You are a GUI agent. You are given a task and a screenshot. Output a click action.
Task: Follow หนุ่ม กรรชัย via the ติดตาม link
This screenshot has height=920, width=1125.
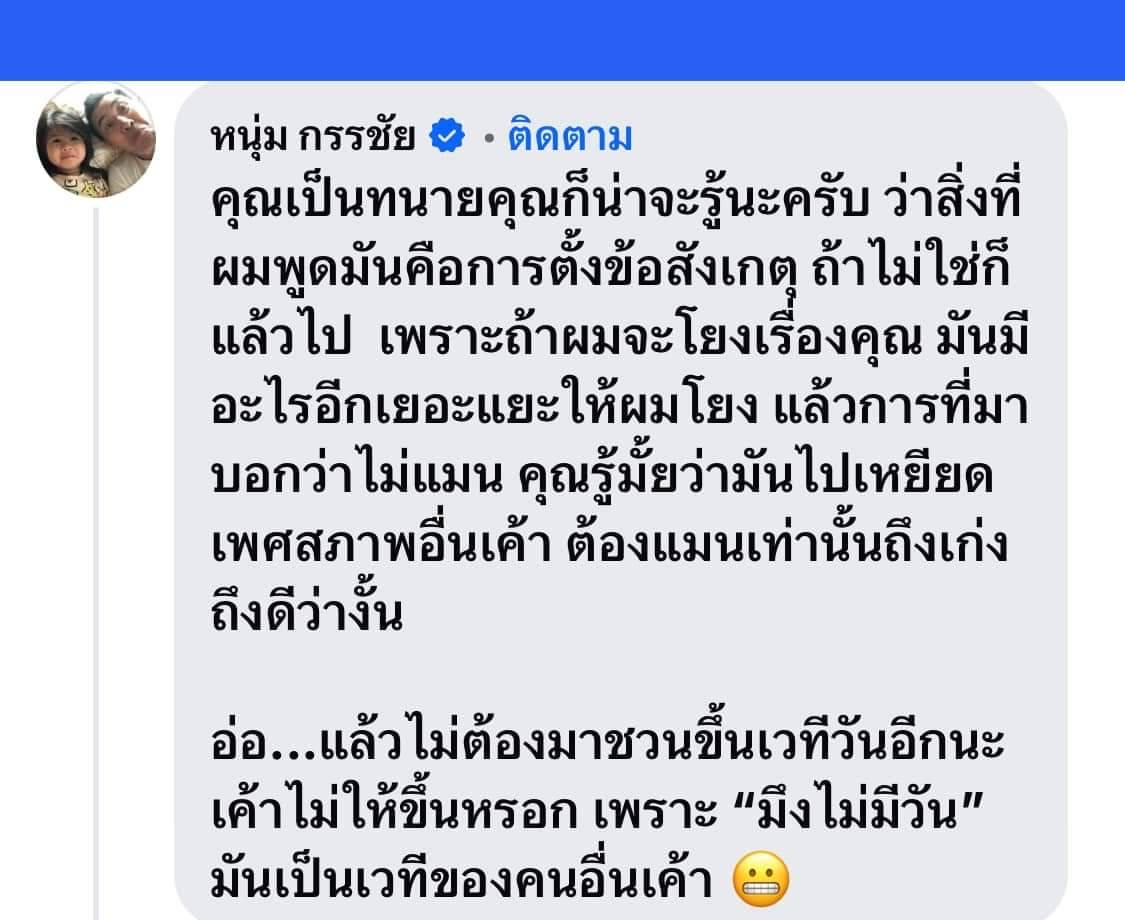click(570, 137)
